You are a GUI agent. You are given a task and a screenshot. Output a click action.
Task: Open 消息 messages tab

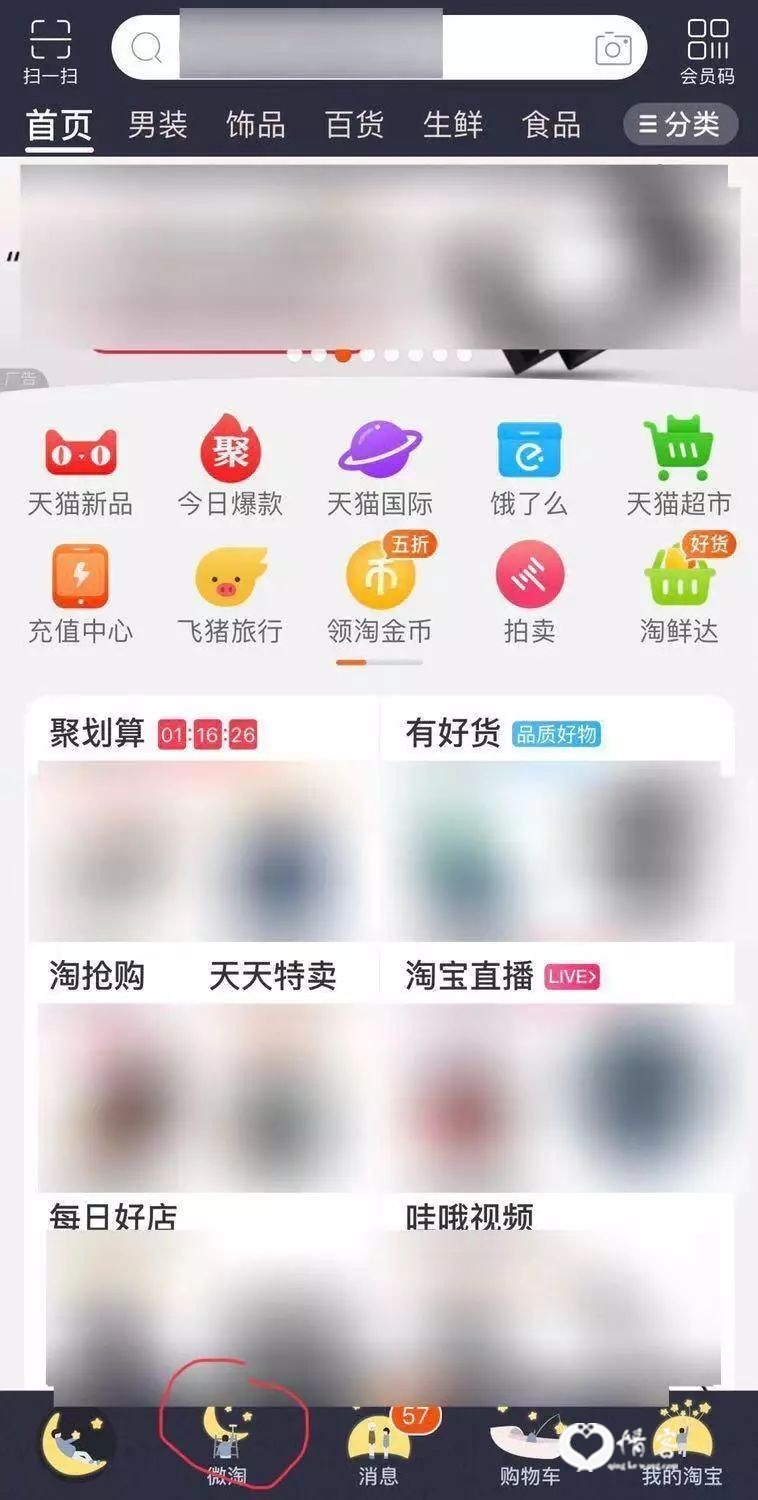[x=379, y=1446]
